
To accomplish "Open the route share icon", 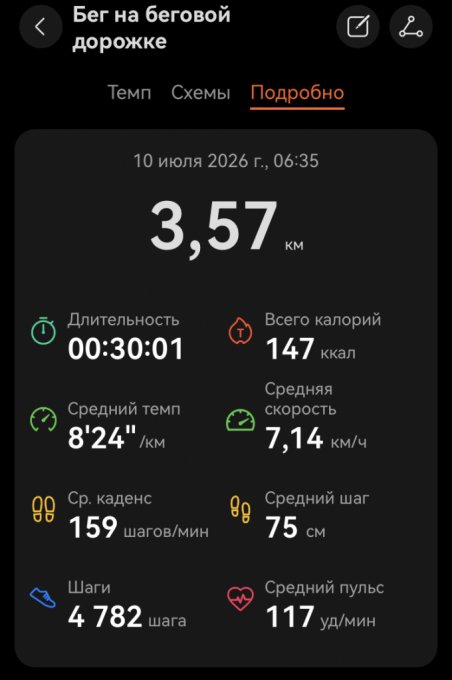I will coord(411,27).
